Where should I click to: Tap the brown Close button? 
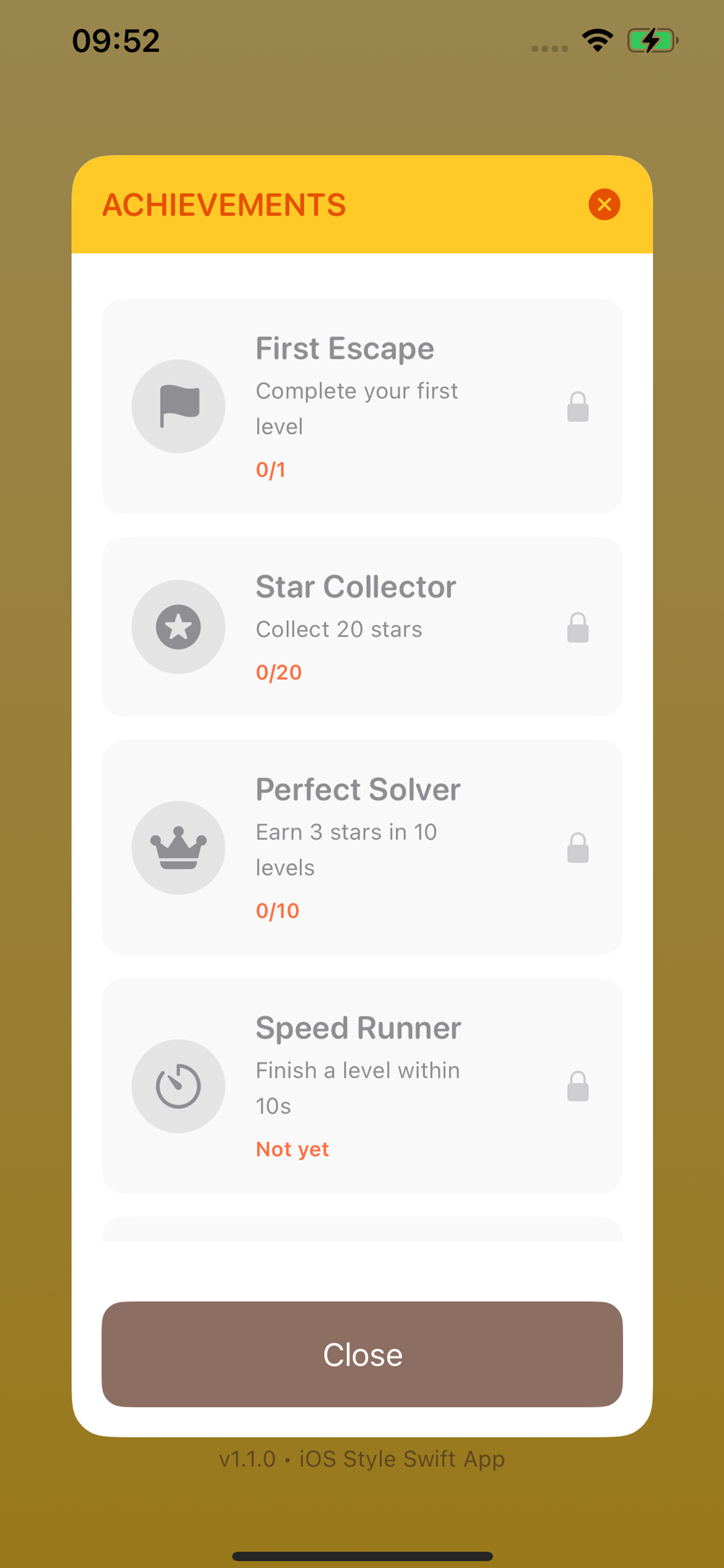pos(362,1354)
